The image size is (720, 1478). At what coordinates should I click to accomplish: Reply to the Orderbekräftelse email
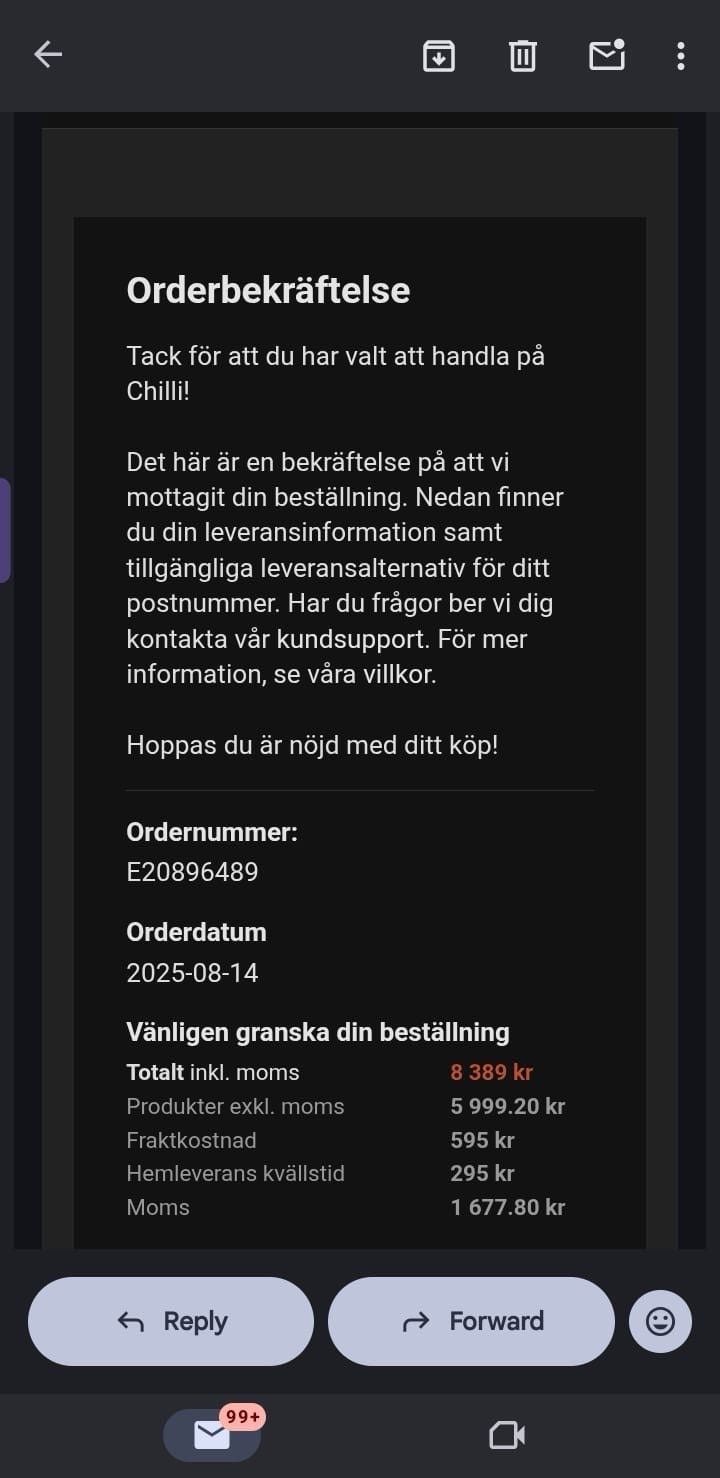pos(170,1321)
